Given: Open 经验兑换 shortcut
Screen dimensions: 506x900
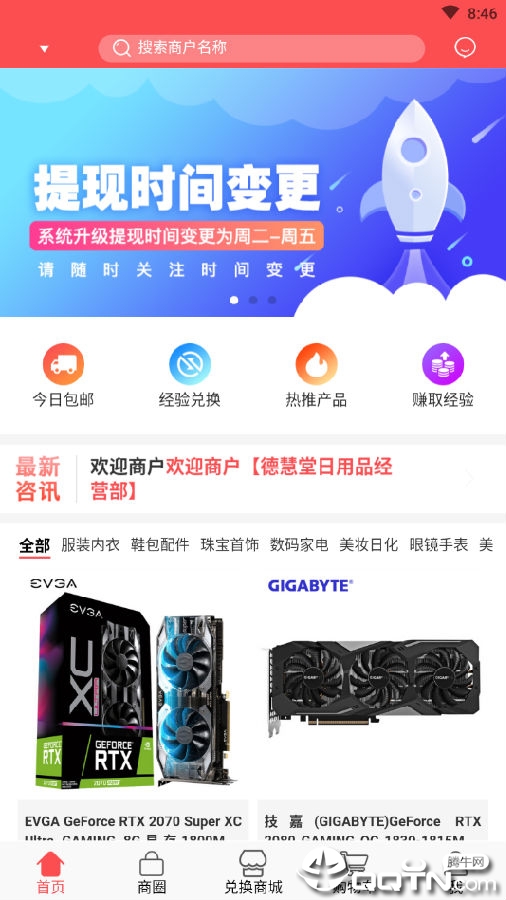Looking at the screenshot, I should coord(190,375).
